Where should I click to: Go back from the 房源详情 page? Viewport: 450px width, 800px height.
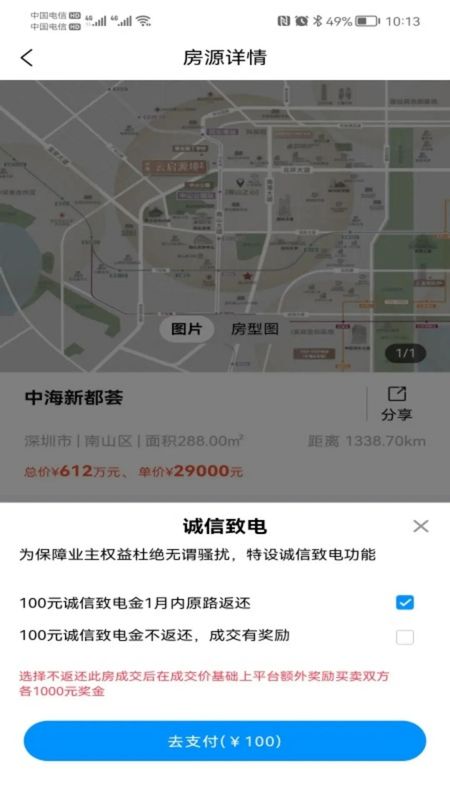click(x=27, y=58)
